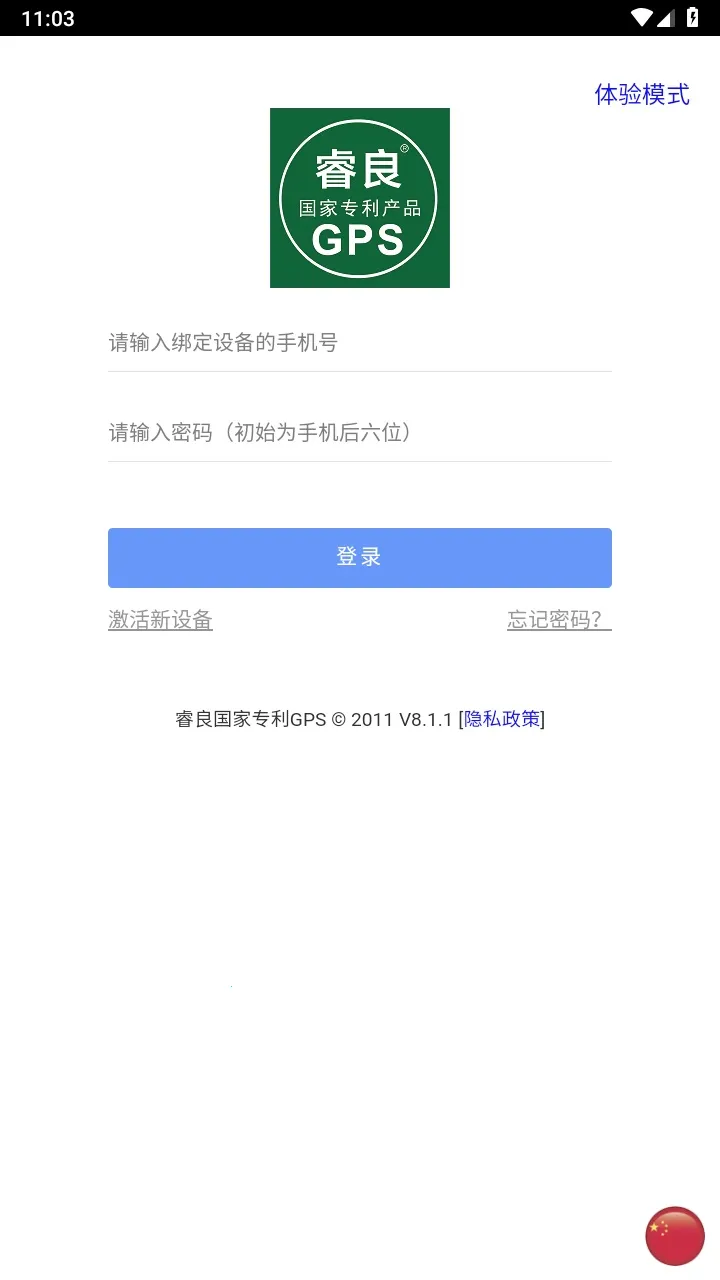Screen dimensions: 720x1280
Task: Open 体验模式 (experience mode)
Action: (x=644, y=94)
